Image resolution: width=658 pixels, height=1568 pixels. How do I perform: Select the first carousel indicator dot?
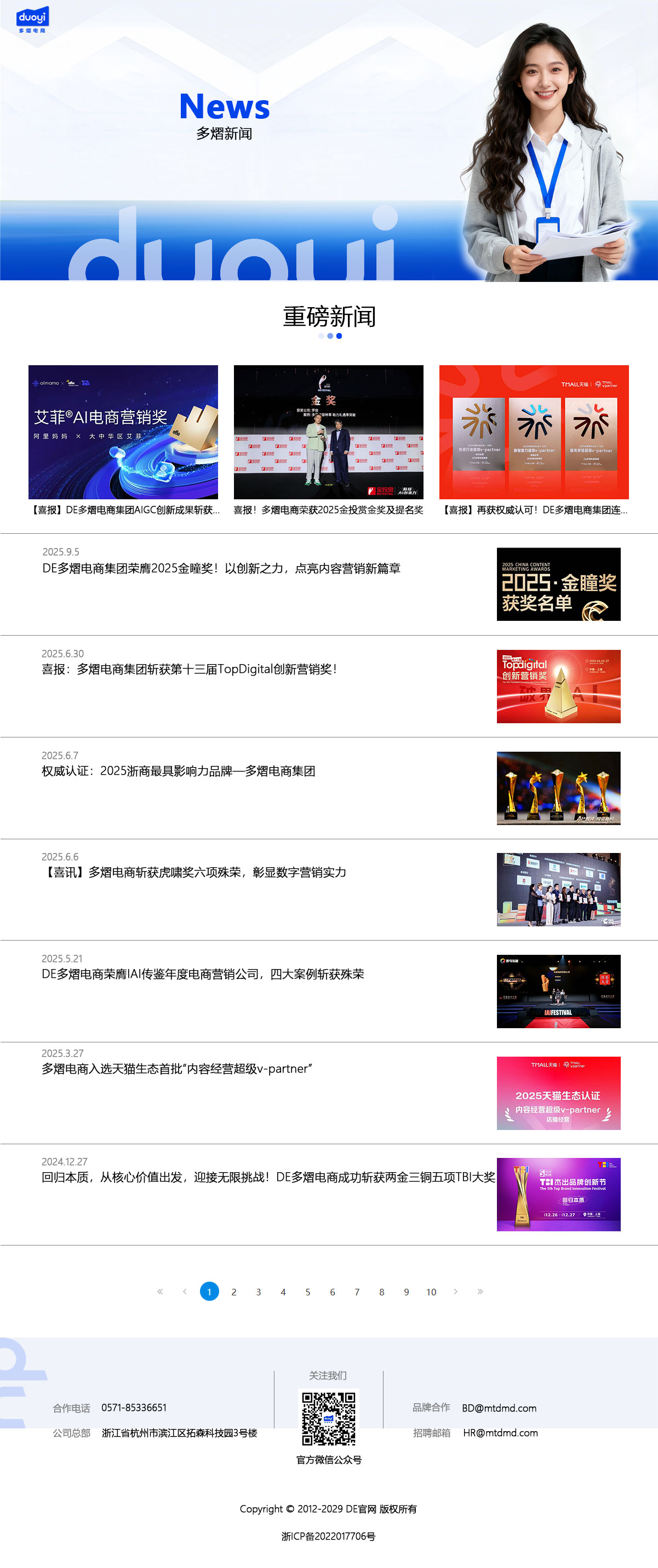[x=321, y=336]
